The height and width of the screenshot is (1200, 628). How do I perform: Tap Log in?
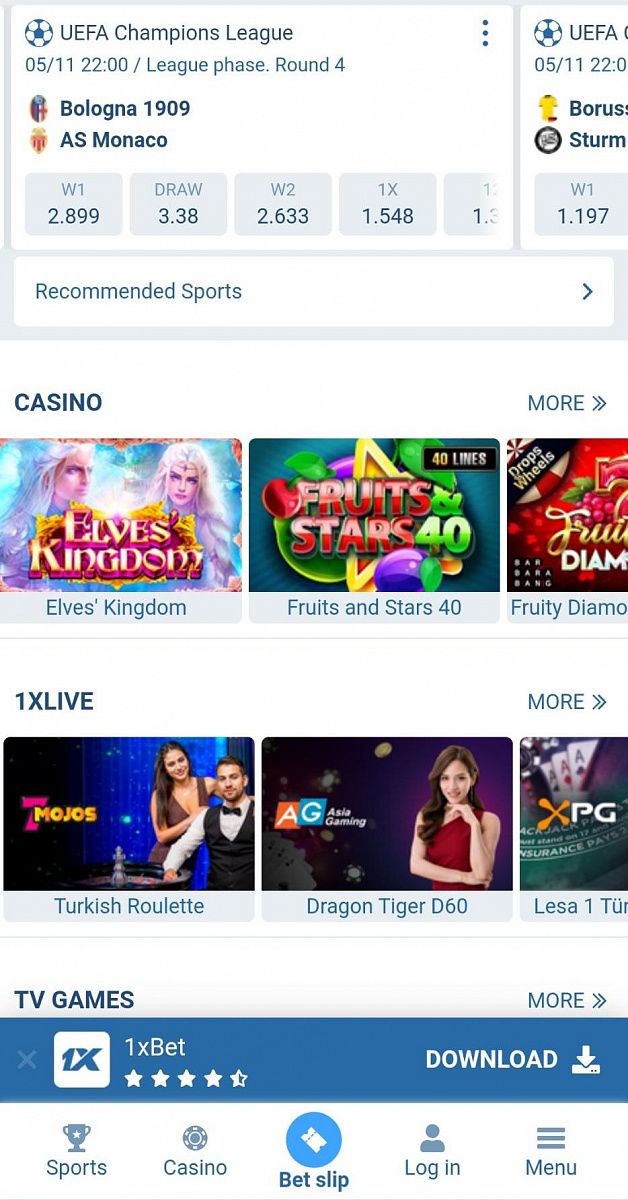pyautogui.click(x=432, y=1151)
